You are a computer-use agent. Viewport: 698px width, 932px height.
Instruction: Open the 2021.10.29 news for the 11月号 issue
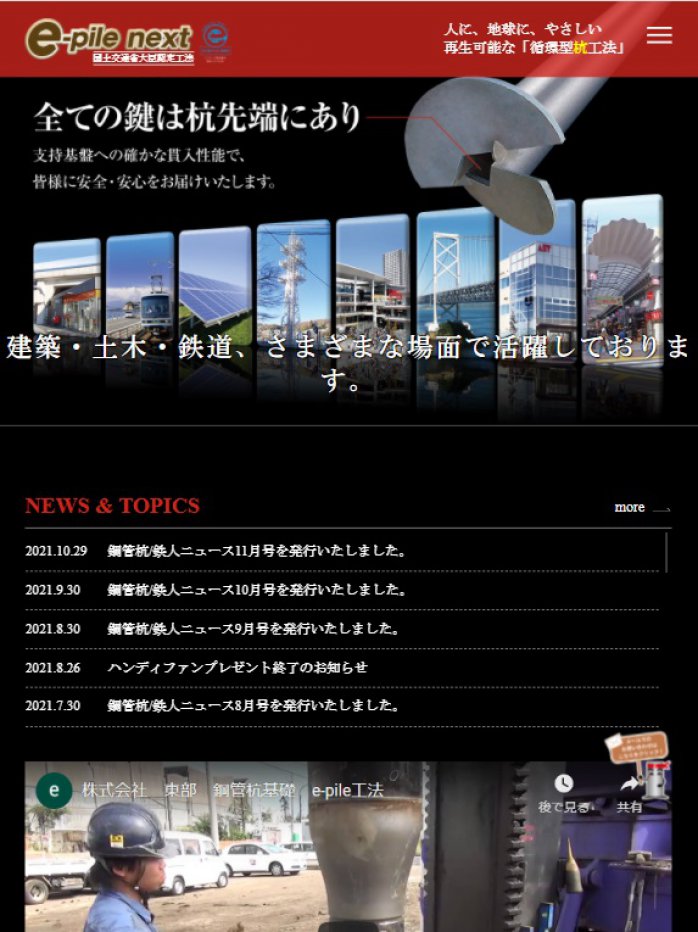pyautogui.click(x=256, y=551)
